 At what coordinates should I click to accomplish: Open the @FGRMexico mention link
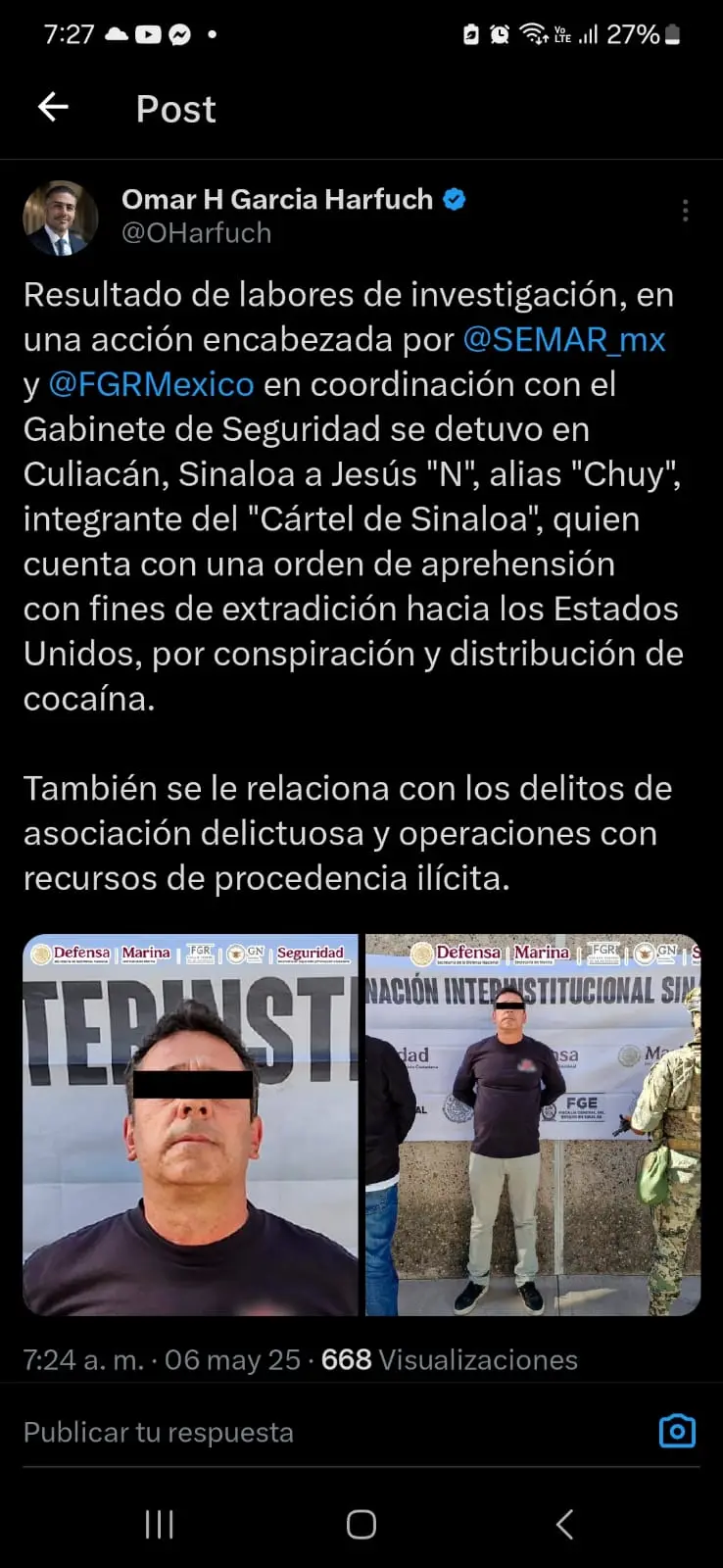click(152, 384)
